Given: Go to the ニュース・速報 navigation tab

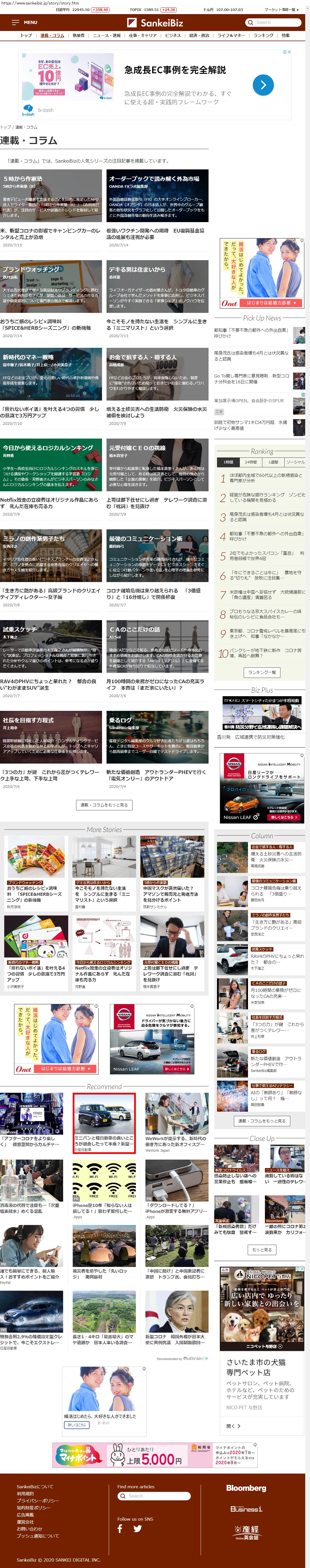Looking at the screenshot, I should pos(107,35).
